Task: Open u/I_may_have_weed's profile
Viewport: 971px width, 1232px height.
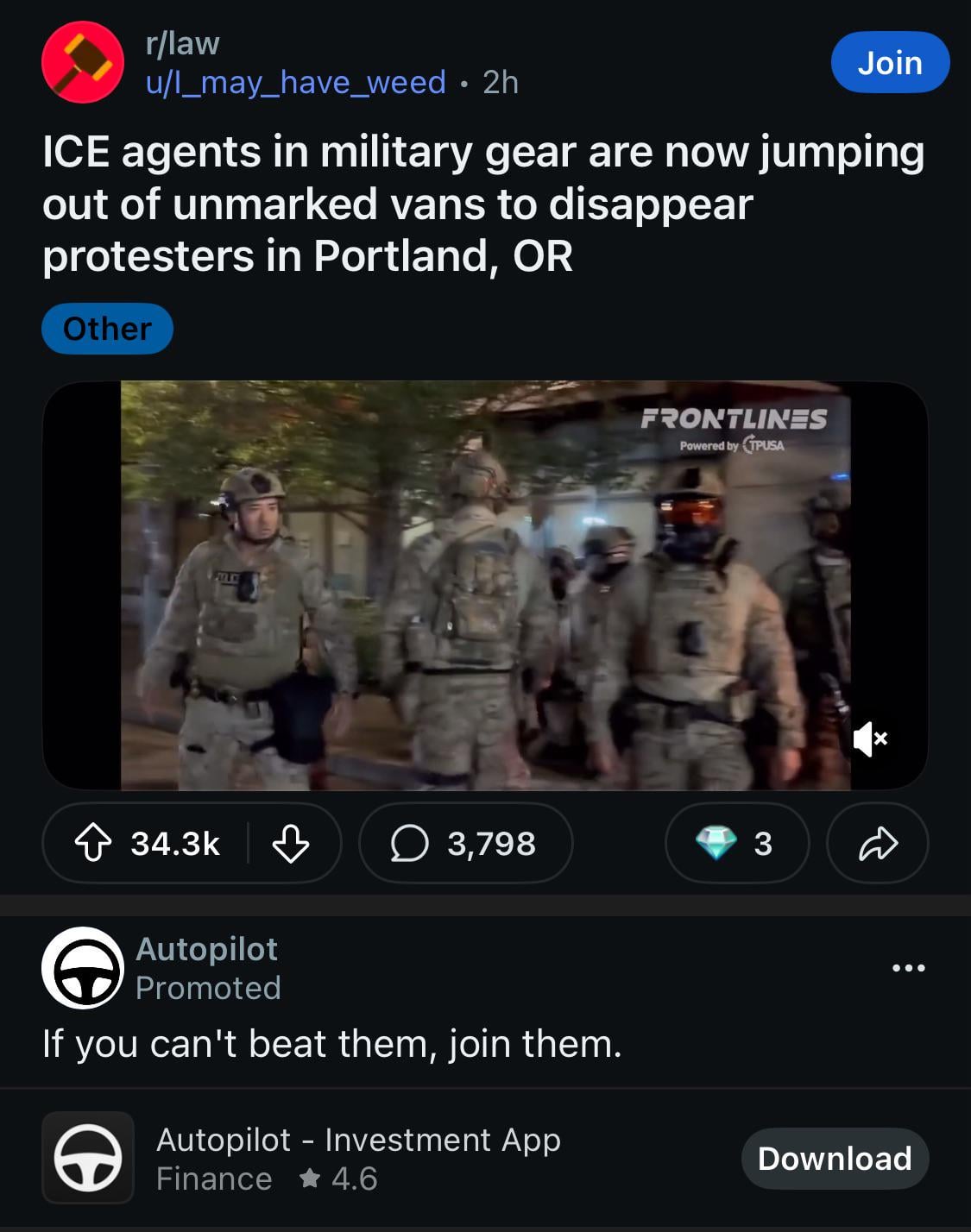Action: coord(296,83)
